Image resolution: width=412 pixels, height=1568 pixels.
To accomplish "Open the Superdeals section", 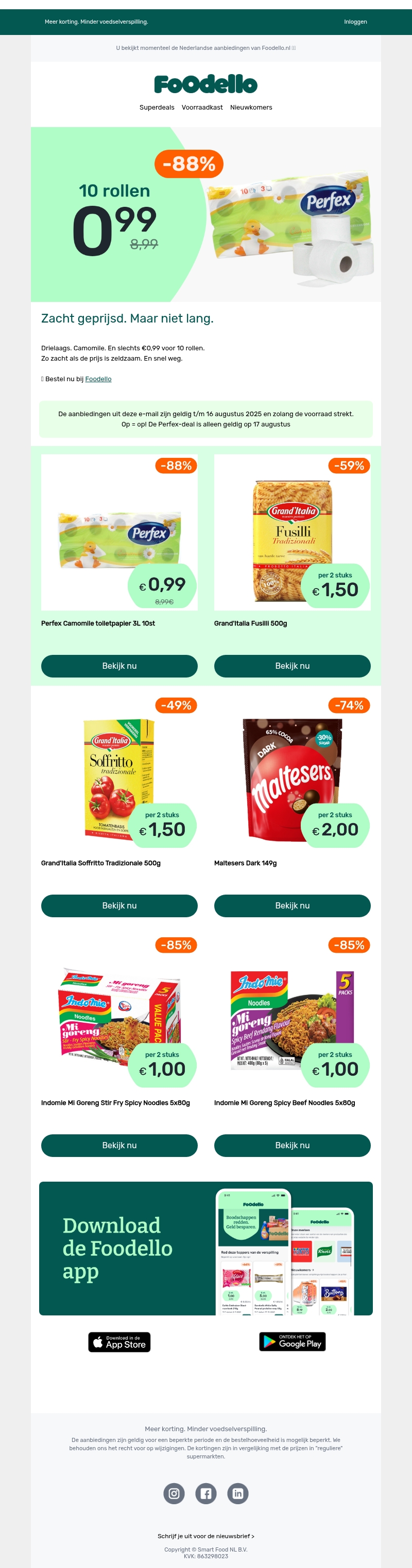I will click(157, 107).
